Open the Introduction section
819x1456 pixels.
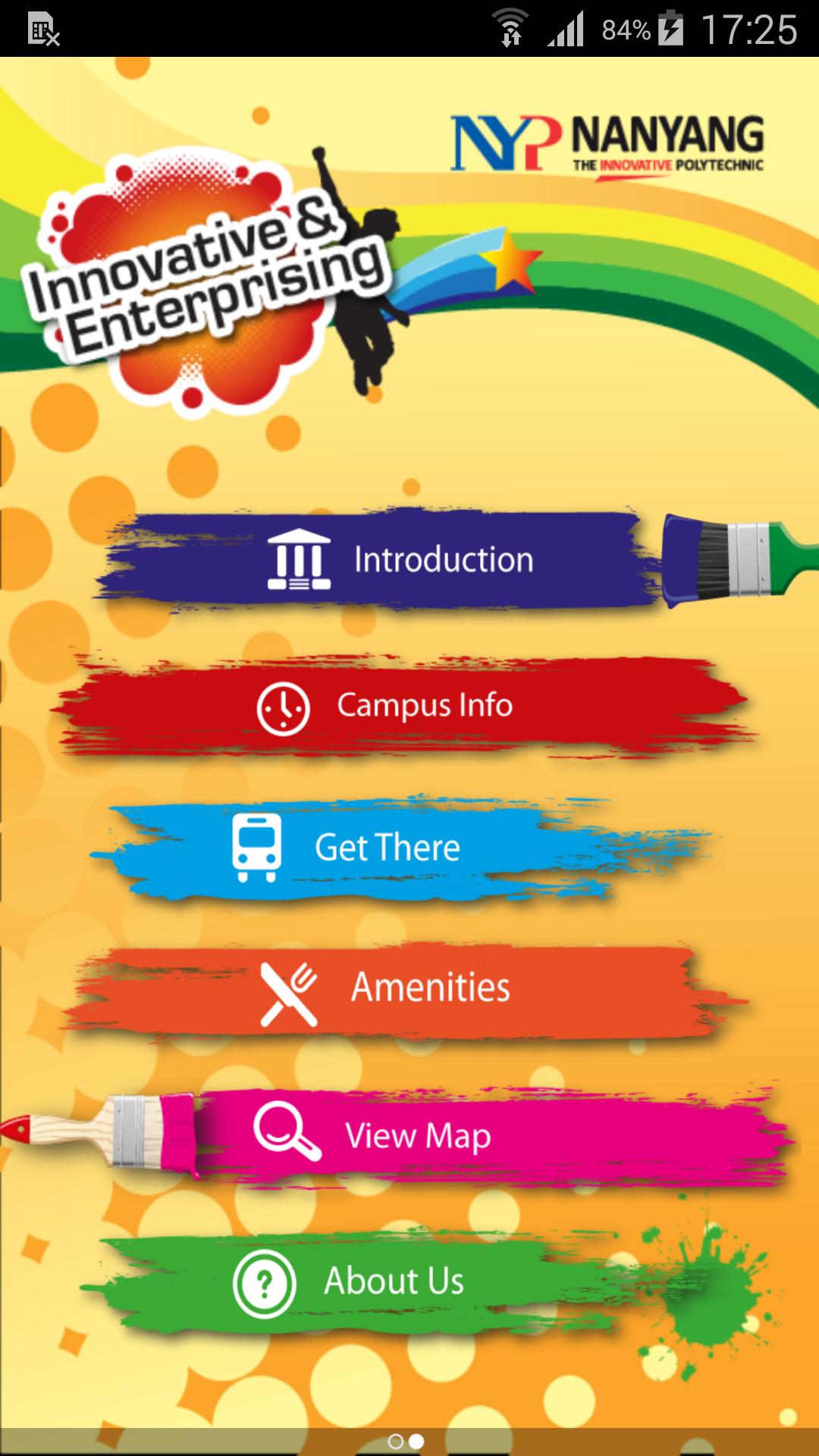click(402, 560)
